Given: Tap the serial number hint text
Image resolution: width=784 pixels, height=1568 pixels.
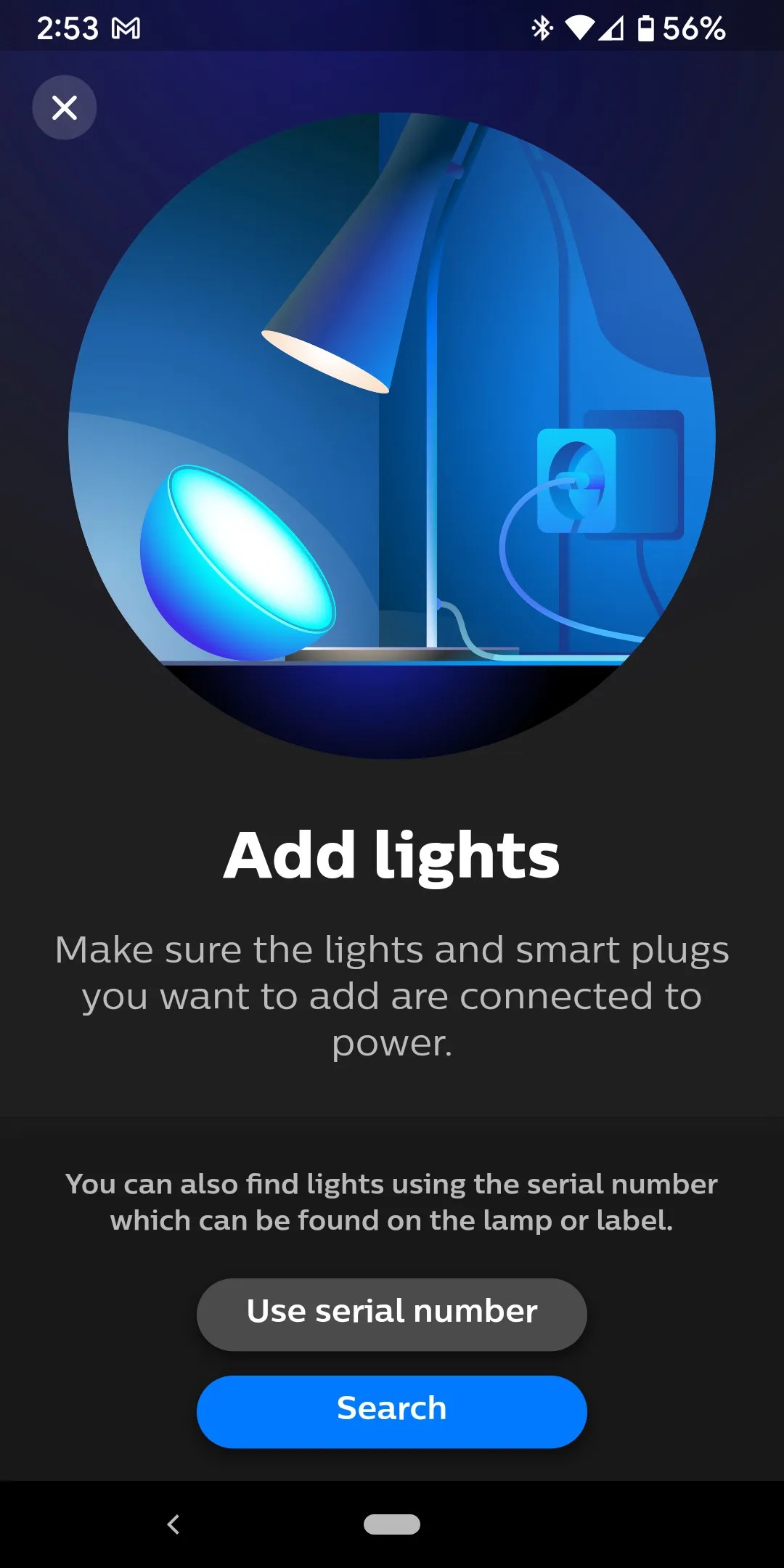Looking at the screenshot, I should click(392, 1201).
